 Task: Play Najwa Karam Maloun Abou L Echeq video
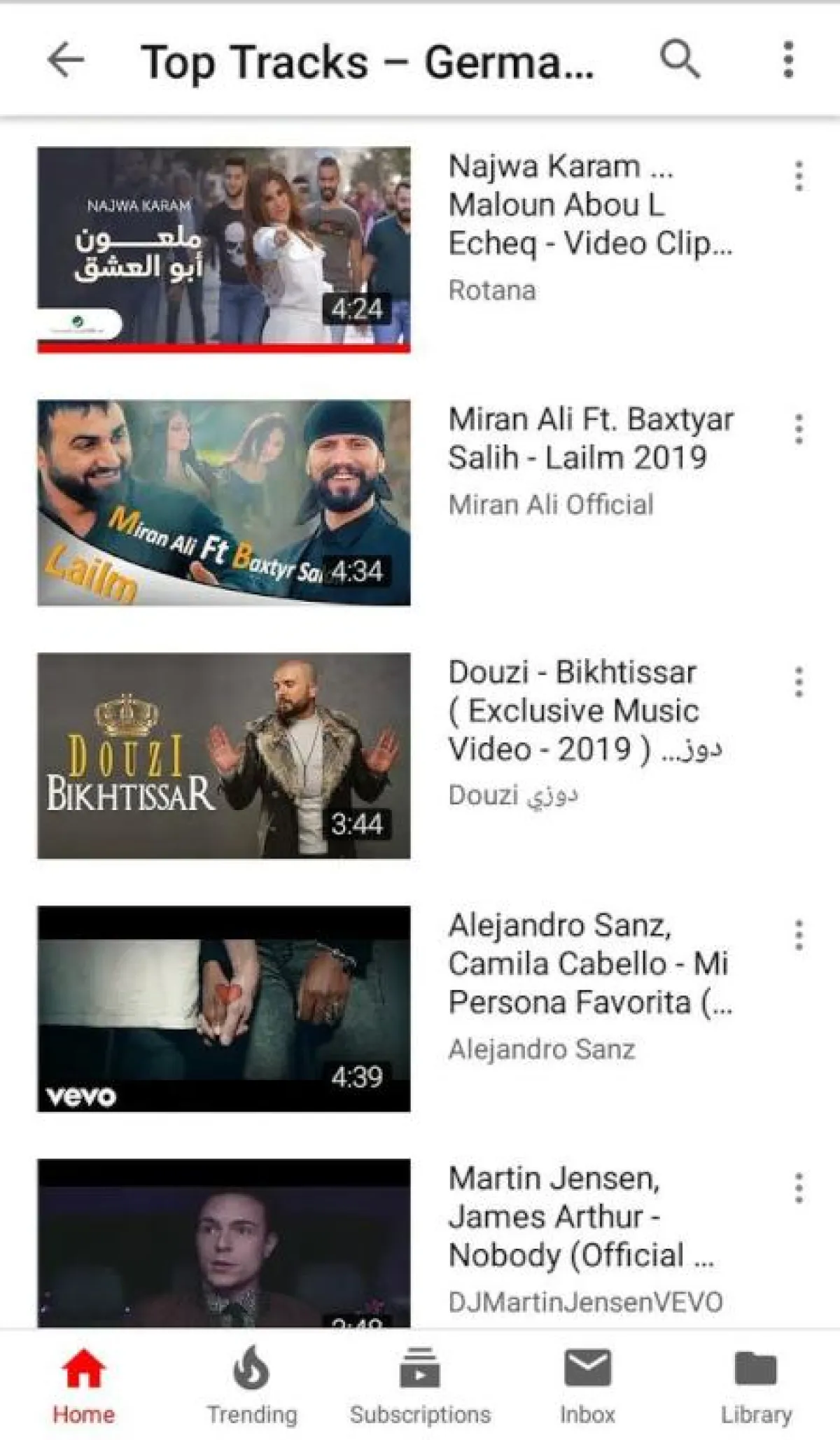click(224, 249)
